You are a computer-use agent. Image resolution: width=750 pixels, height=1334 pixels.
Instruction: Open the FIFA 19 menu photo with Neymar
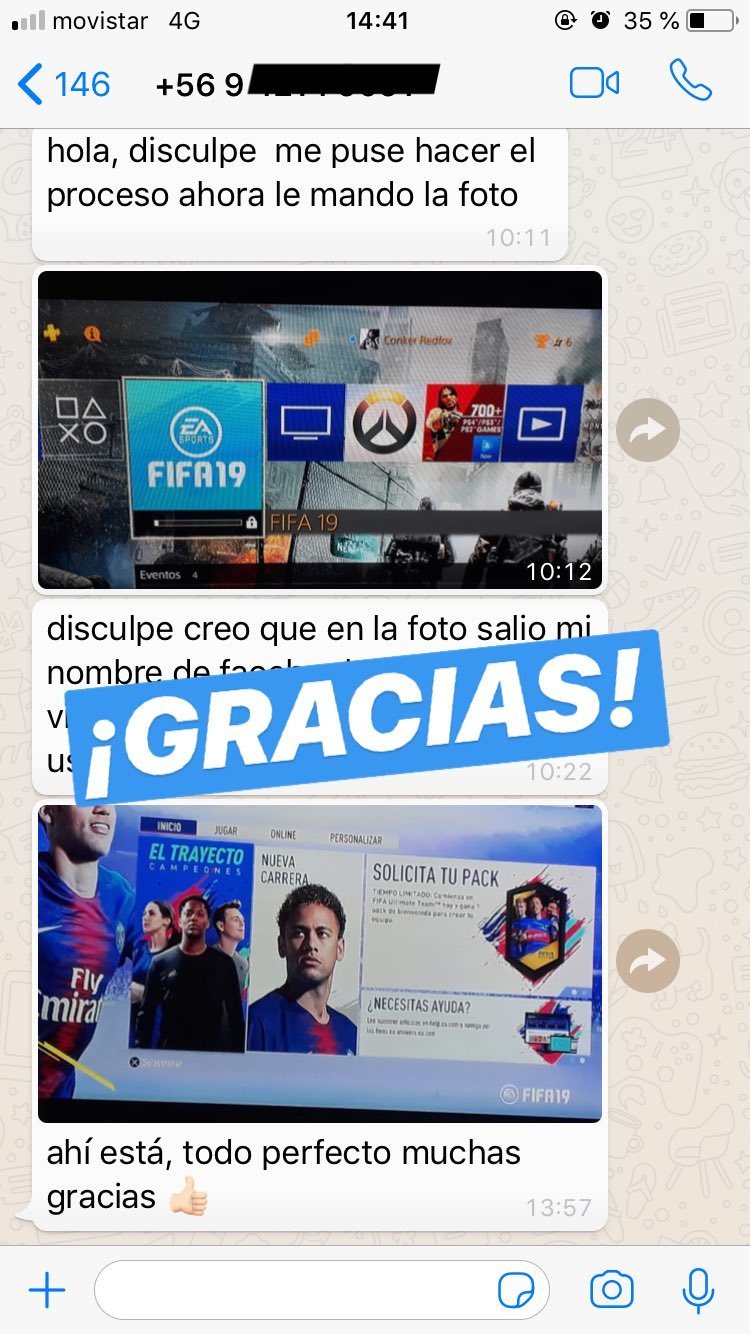pyautogui.click(x=320, y=964)
